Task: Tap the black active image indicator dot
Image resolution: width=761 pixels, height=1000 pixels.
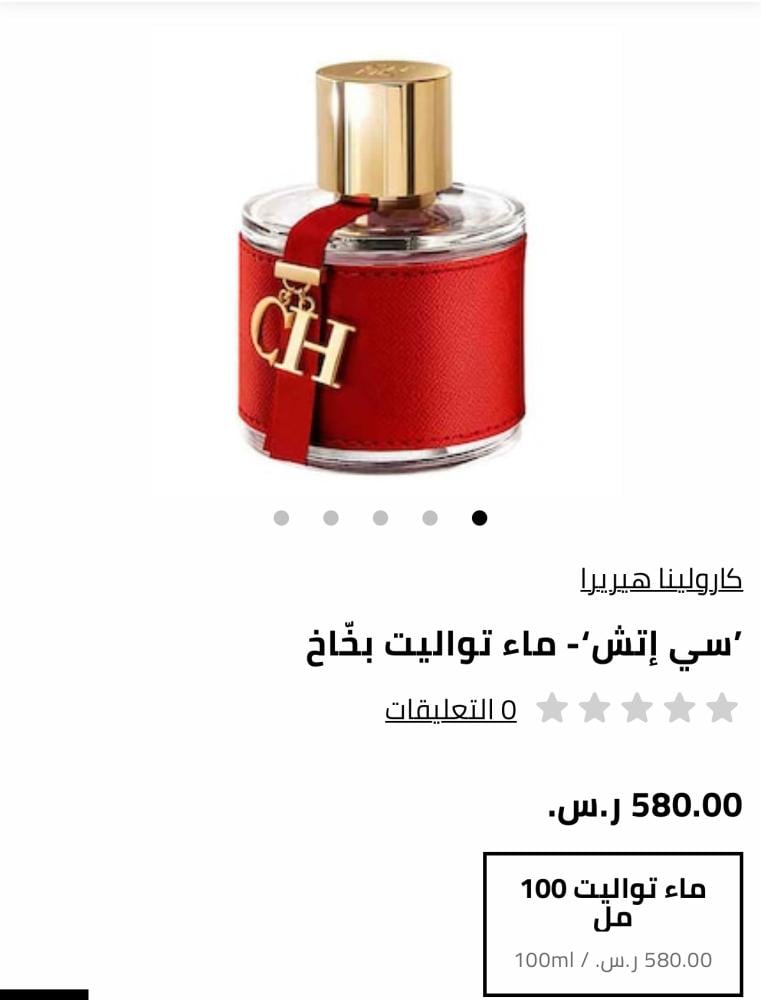Action: coord(480,518)
